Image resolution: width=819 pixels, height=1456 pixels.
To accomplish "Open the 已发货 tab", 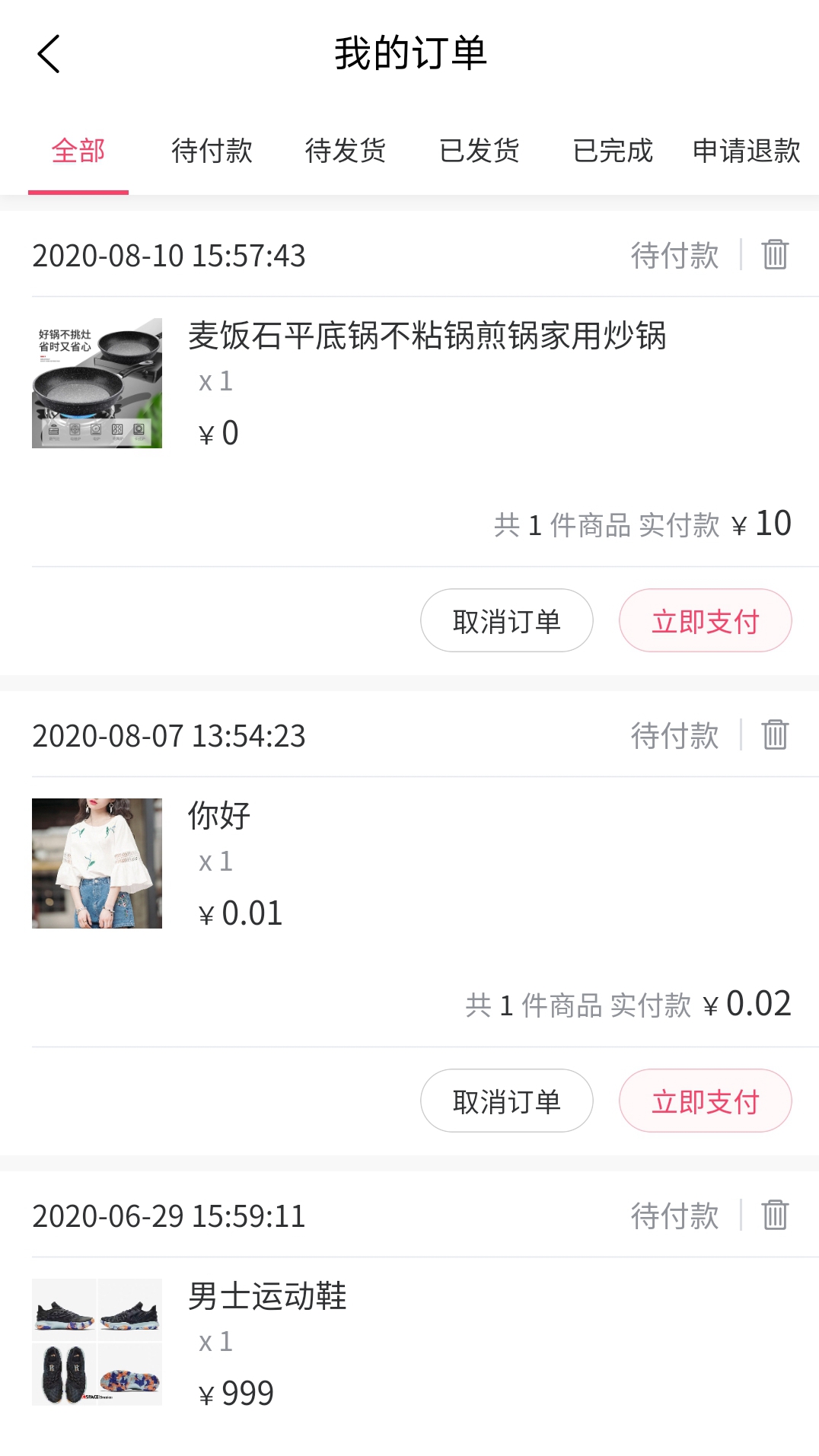I will click(480, 151).
